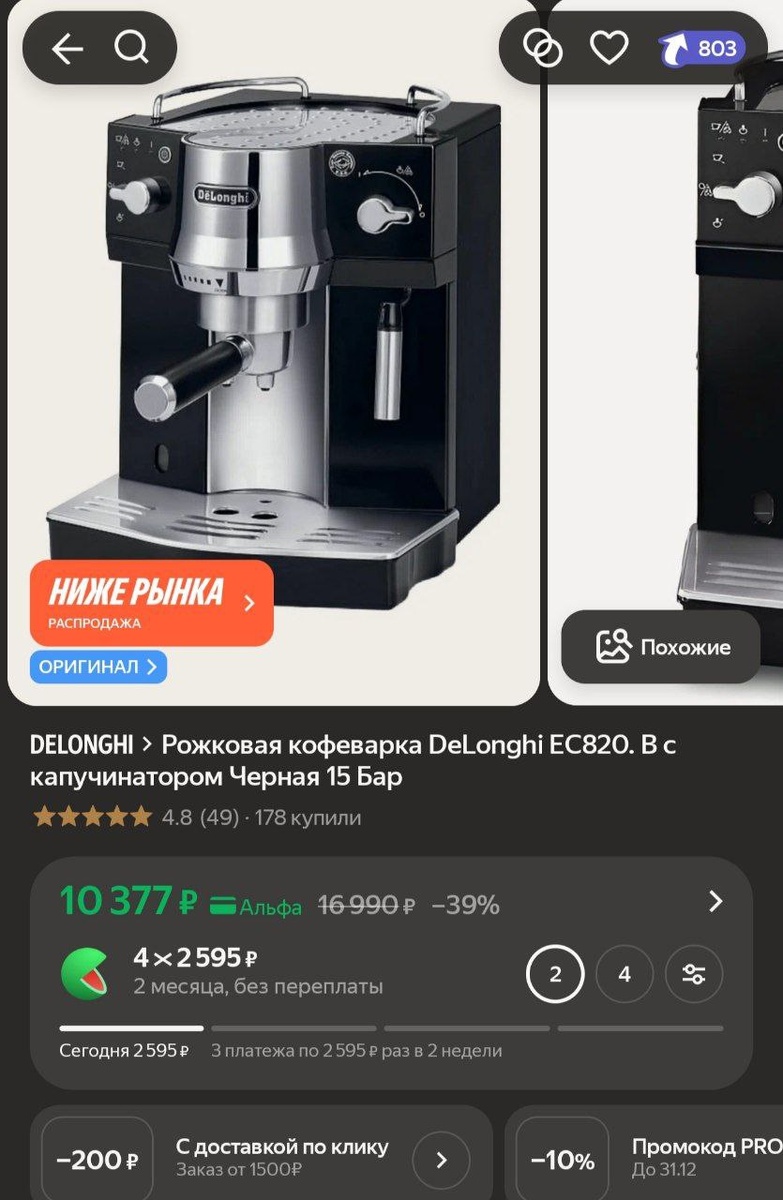Open installment settings sliders icon
This screenshot has height=1200, width=783.
(694, 974)
